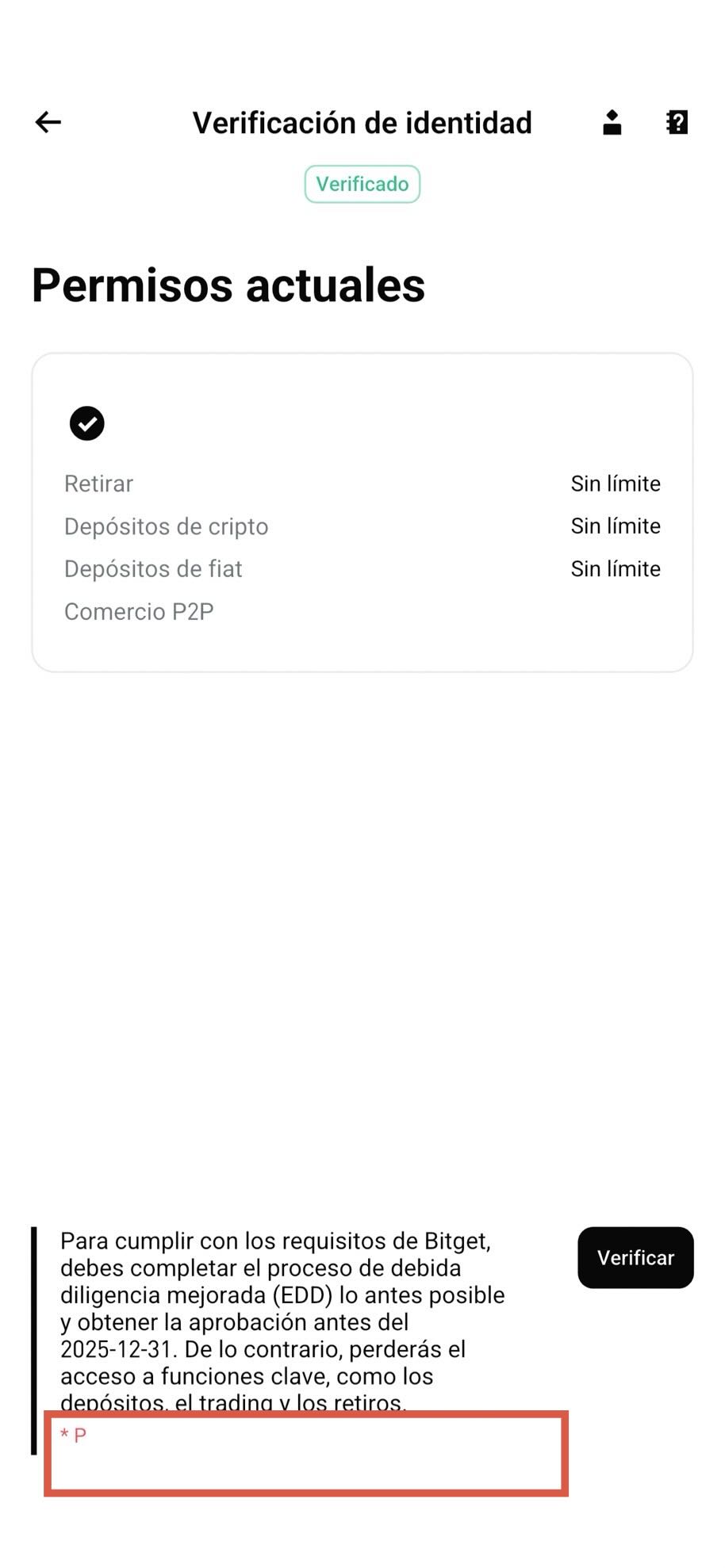Open the Depósitos de cripto entry
This screenshot has height=1568, width=725.
click(x=166, y=526)
